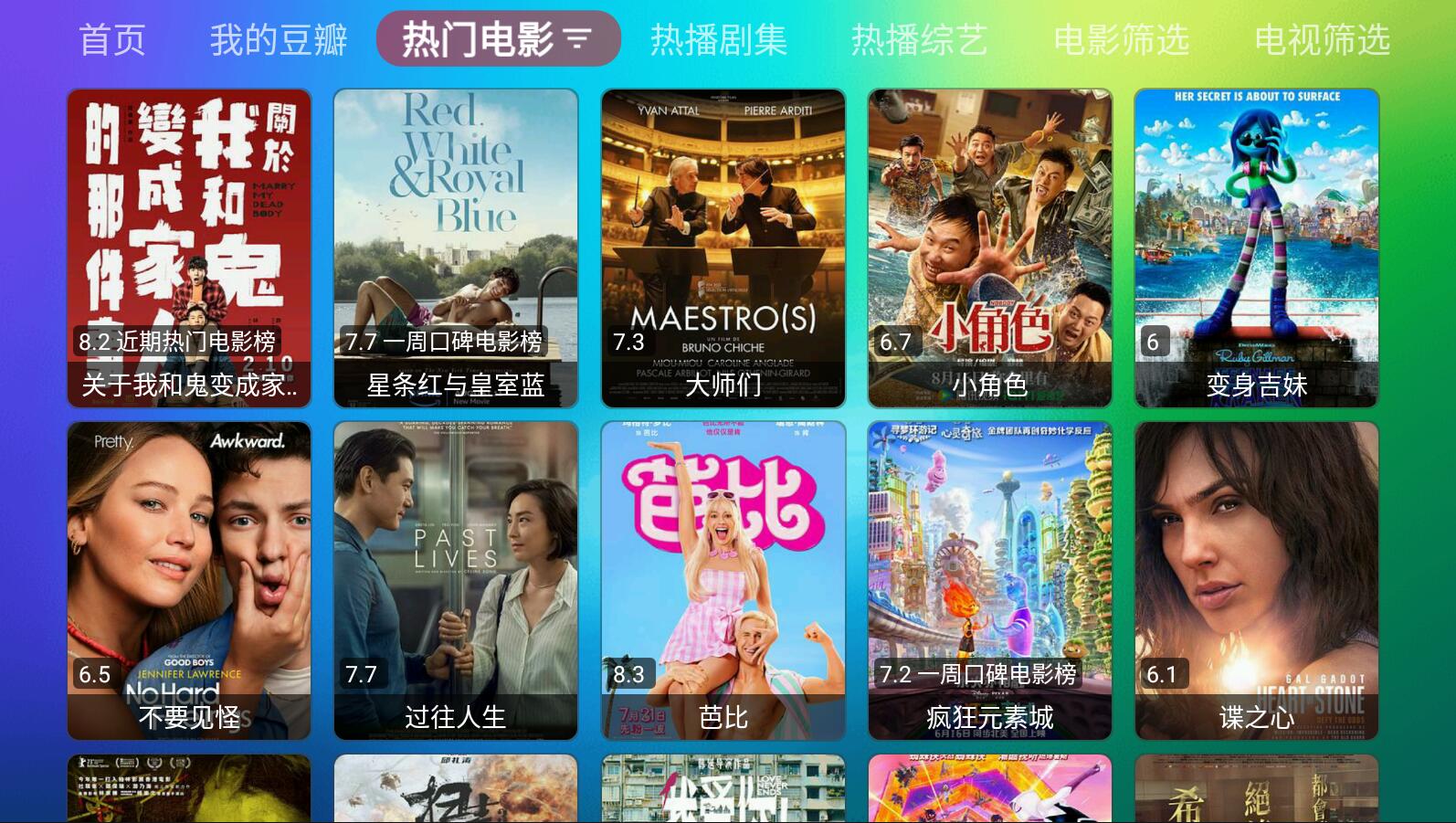
Task: Switch to the 首页 tab
Action: (x=112, y=39)
